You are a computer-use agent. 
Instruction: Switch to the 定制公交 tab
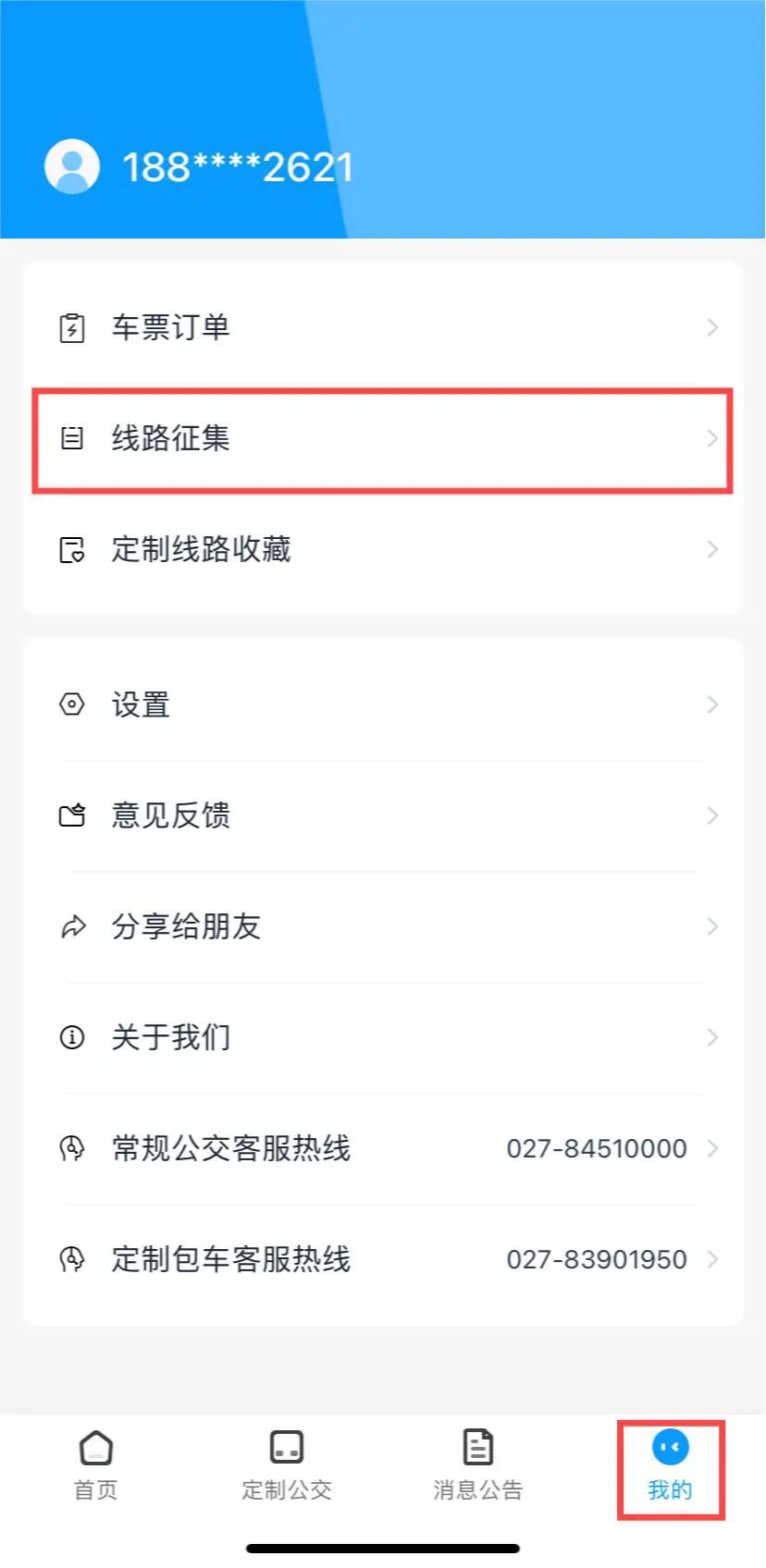287,1465
